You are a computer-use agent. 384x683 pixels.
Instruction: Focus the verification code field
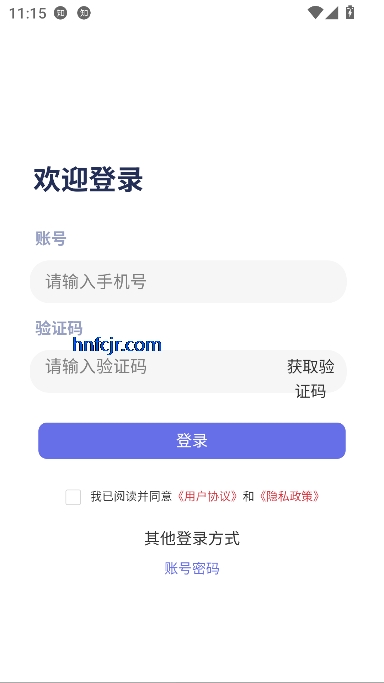[157, 371]
